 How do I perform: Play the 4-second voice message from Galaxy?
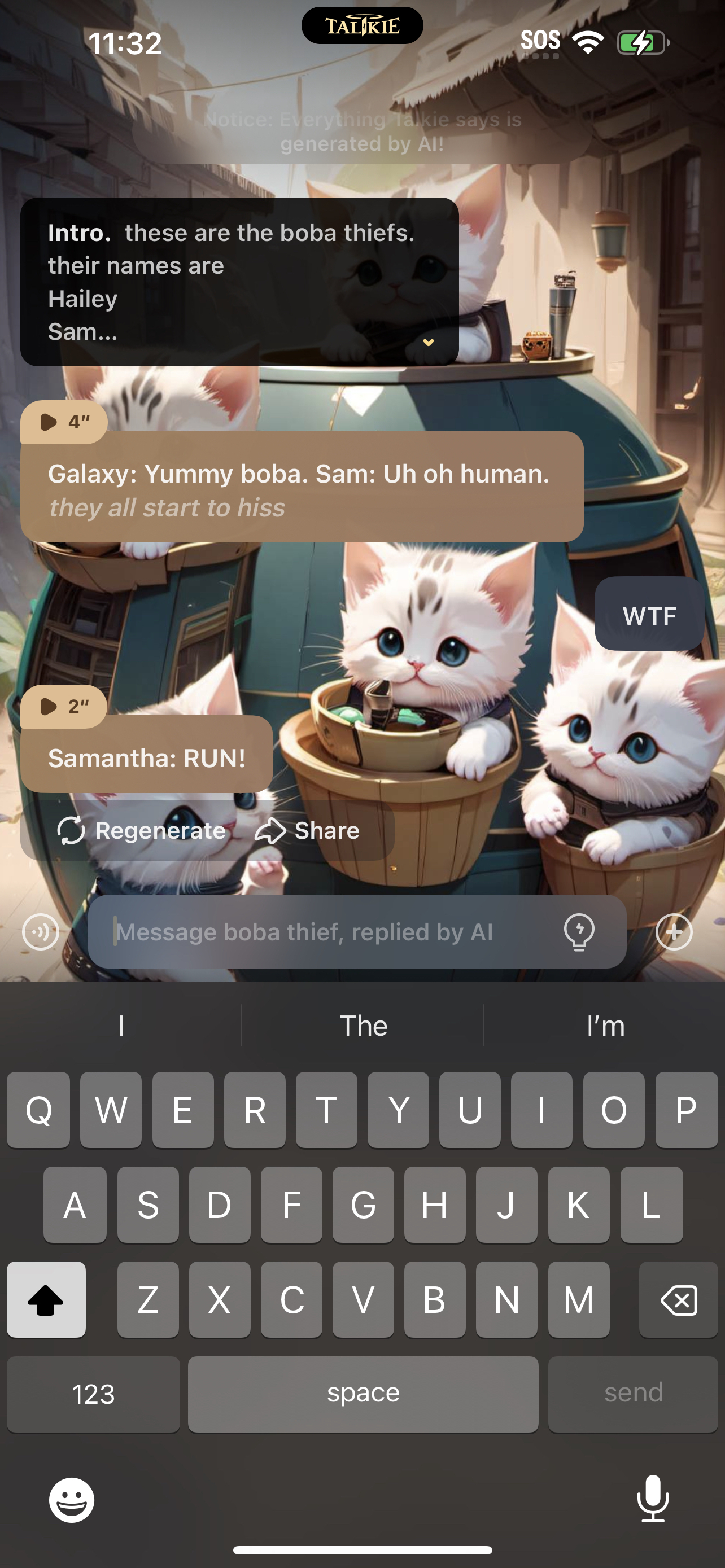[63, 421]
